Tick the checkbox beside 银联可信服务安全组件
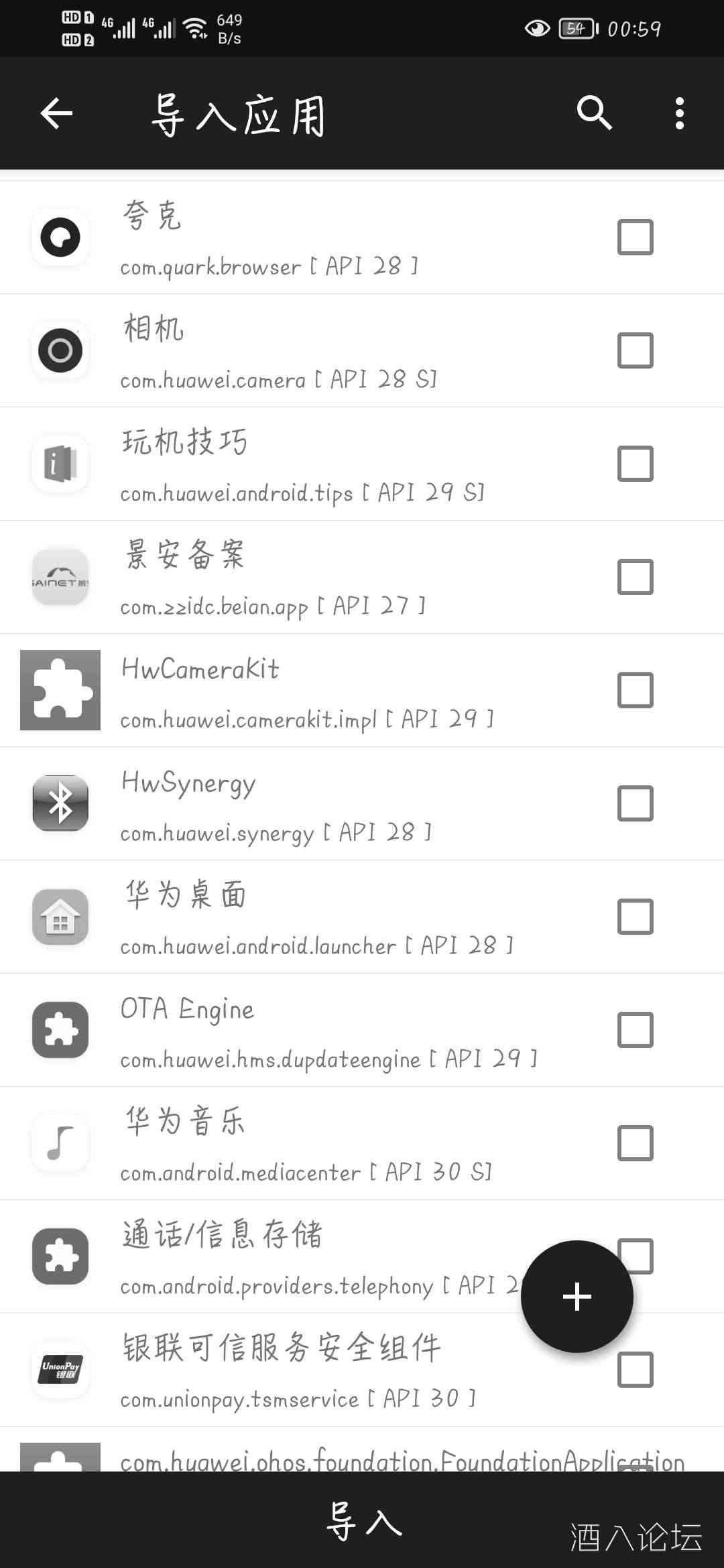Viewport: 724px width, 1568px height. point(636,1369)
